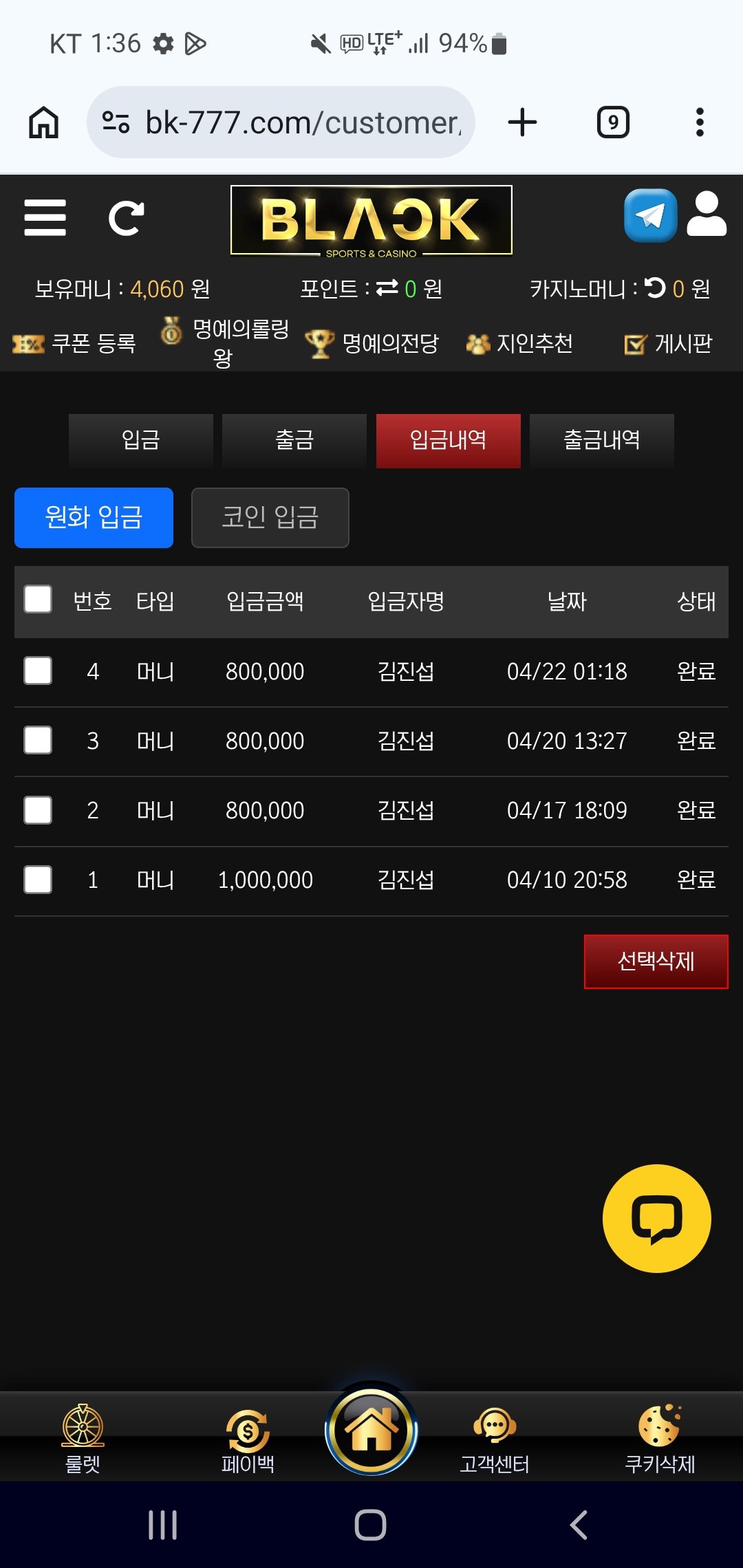Select the 원화 입금 option
Screen dimensions: 743x1568
94,517
